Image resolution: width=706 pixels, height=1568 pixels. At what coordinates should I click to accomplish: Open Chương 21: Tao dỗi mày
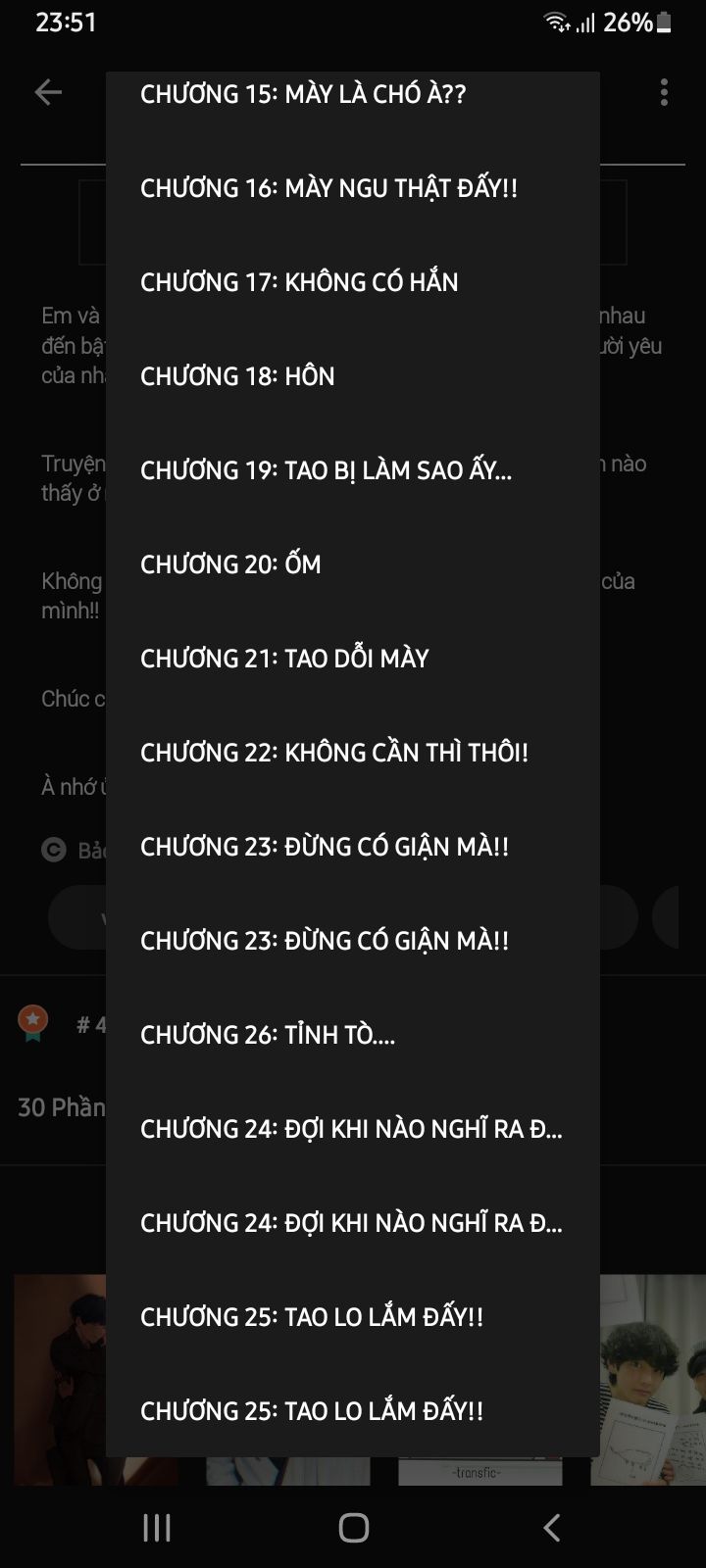click(x=353, y=659)
